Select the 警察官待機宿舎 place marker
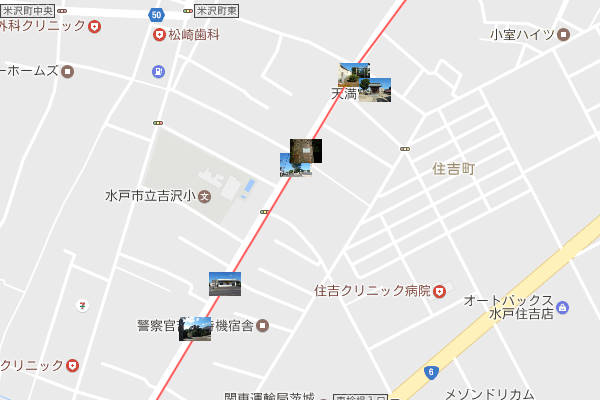 click(262, 325)
